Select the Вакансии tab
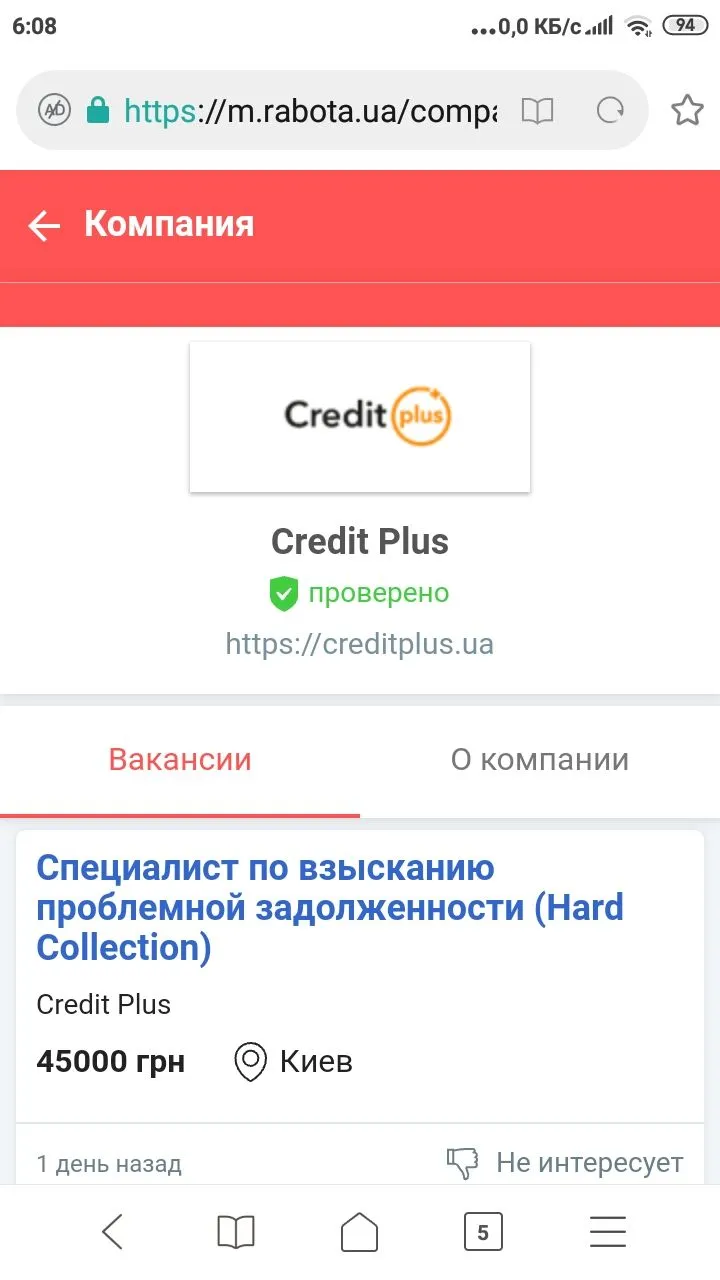 point(180,760)
